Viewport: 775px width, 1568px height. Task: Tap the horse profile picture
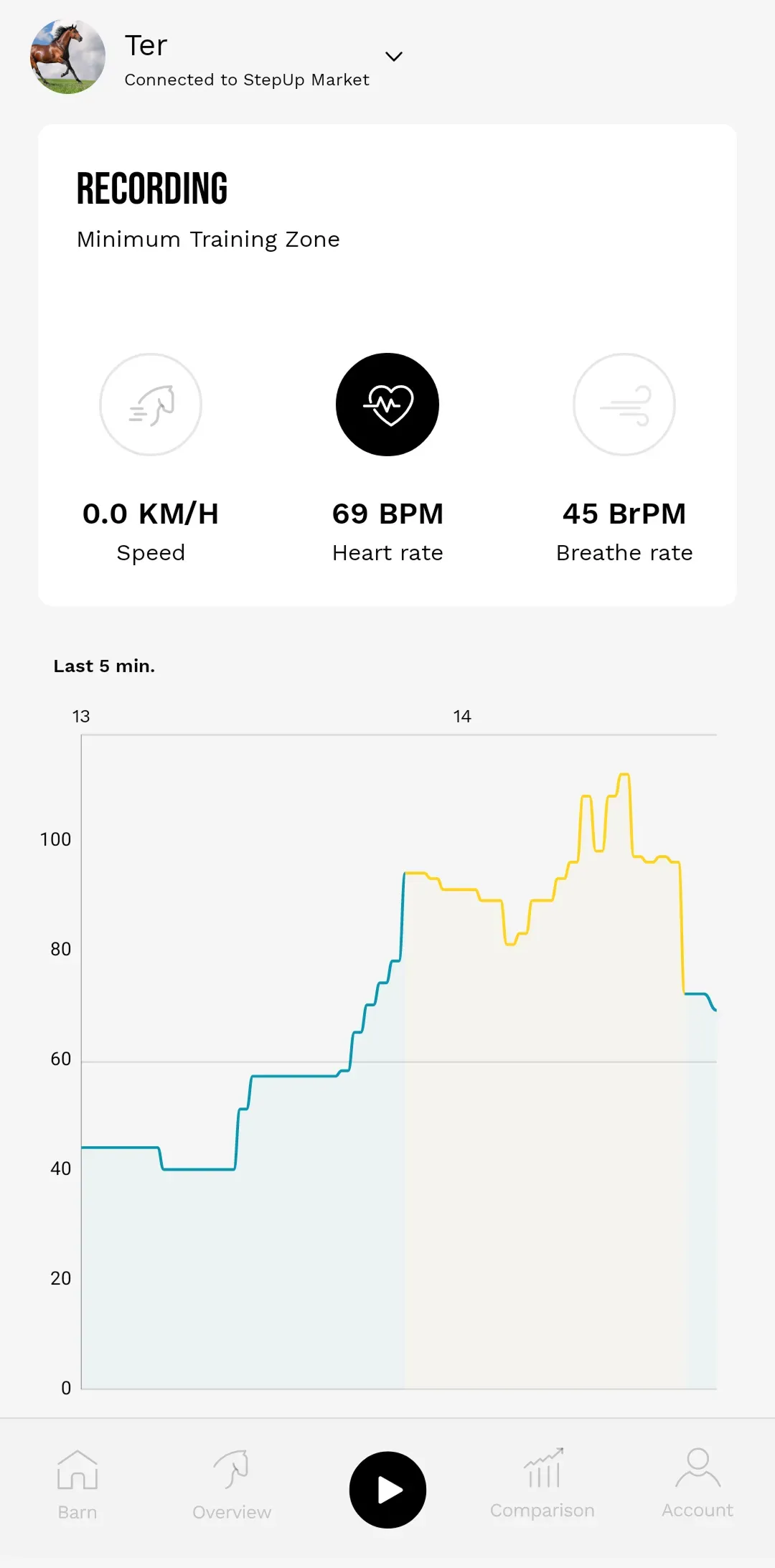click(x=67, y=57)
